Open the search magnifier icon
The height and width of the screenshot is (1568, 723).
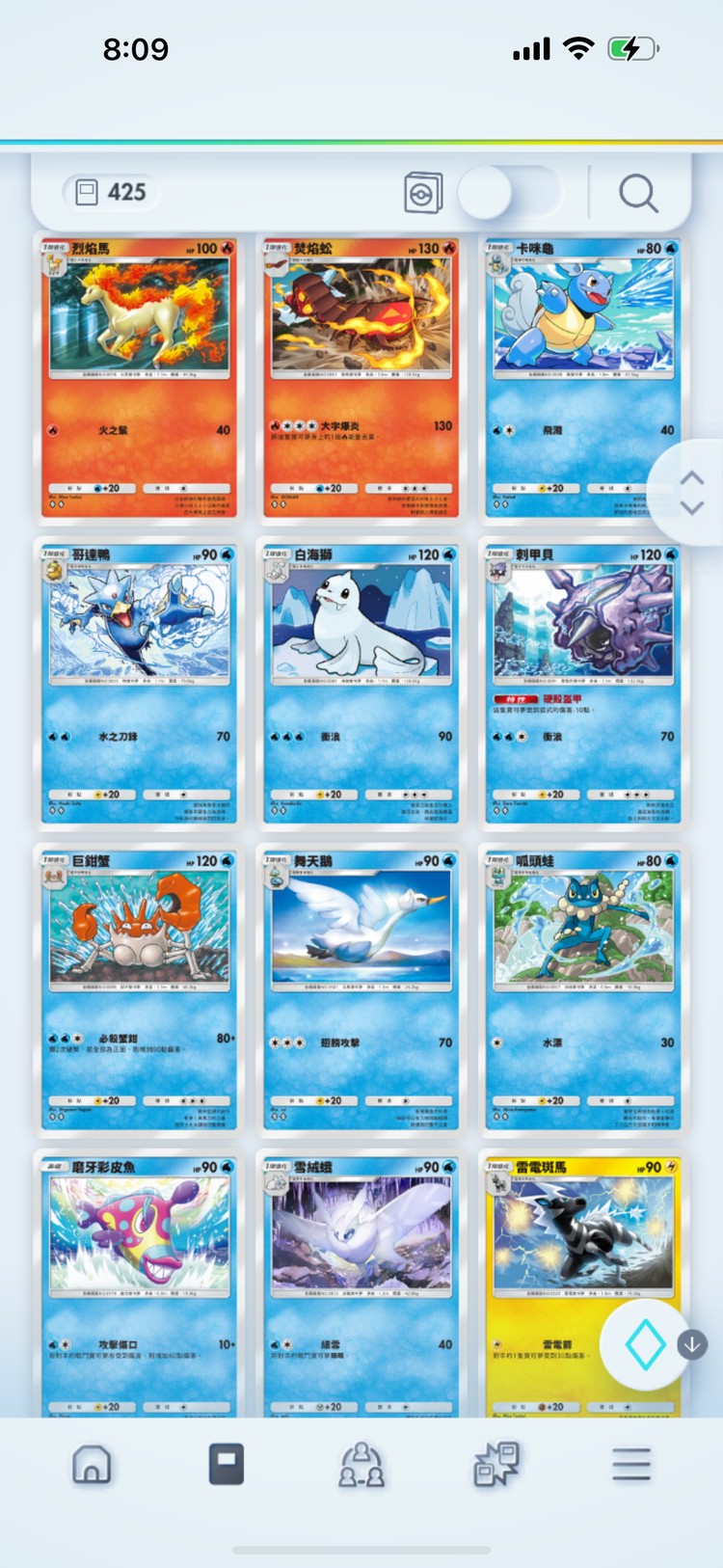click(x=638, y=194)
